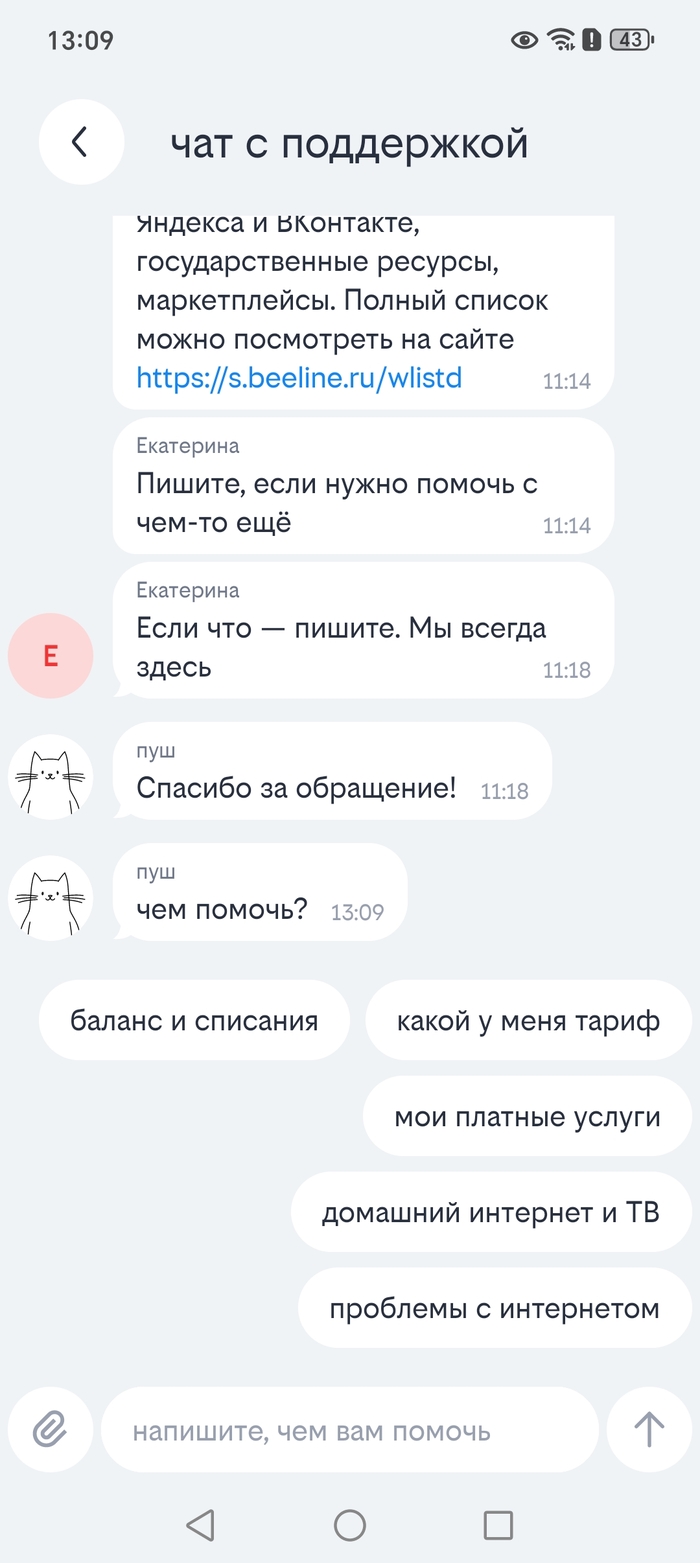
Task: Open recent apps with the square button
Action: 498,1525
